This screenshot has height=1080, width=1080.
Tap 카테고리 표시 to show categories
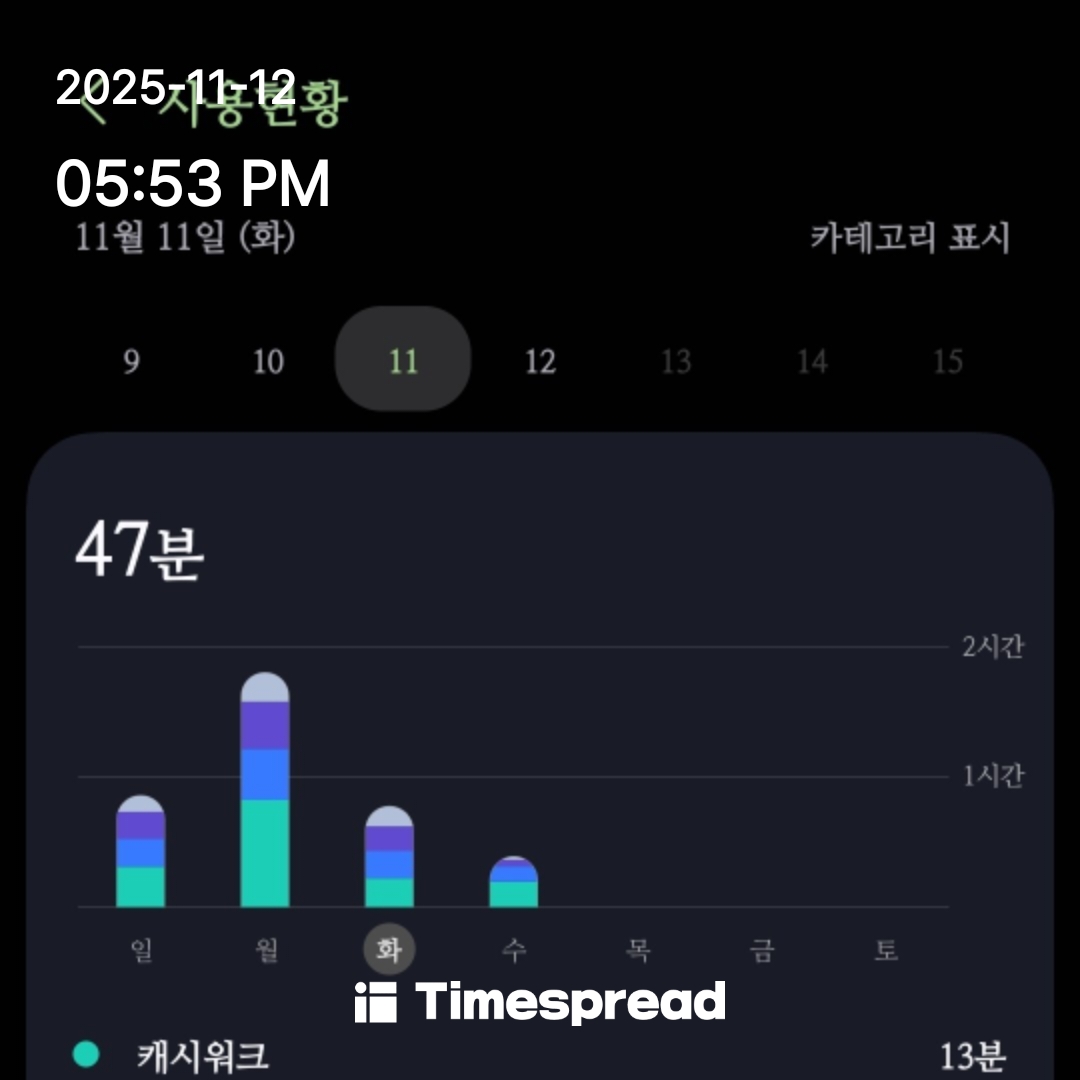909,239
